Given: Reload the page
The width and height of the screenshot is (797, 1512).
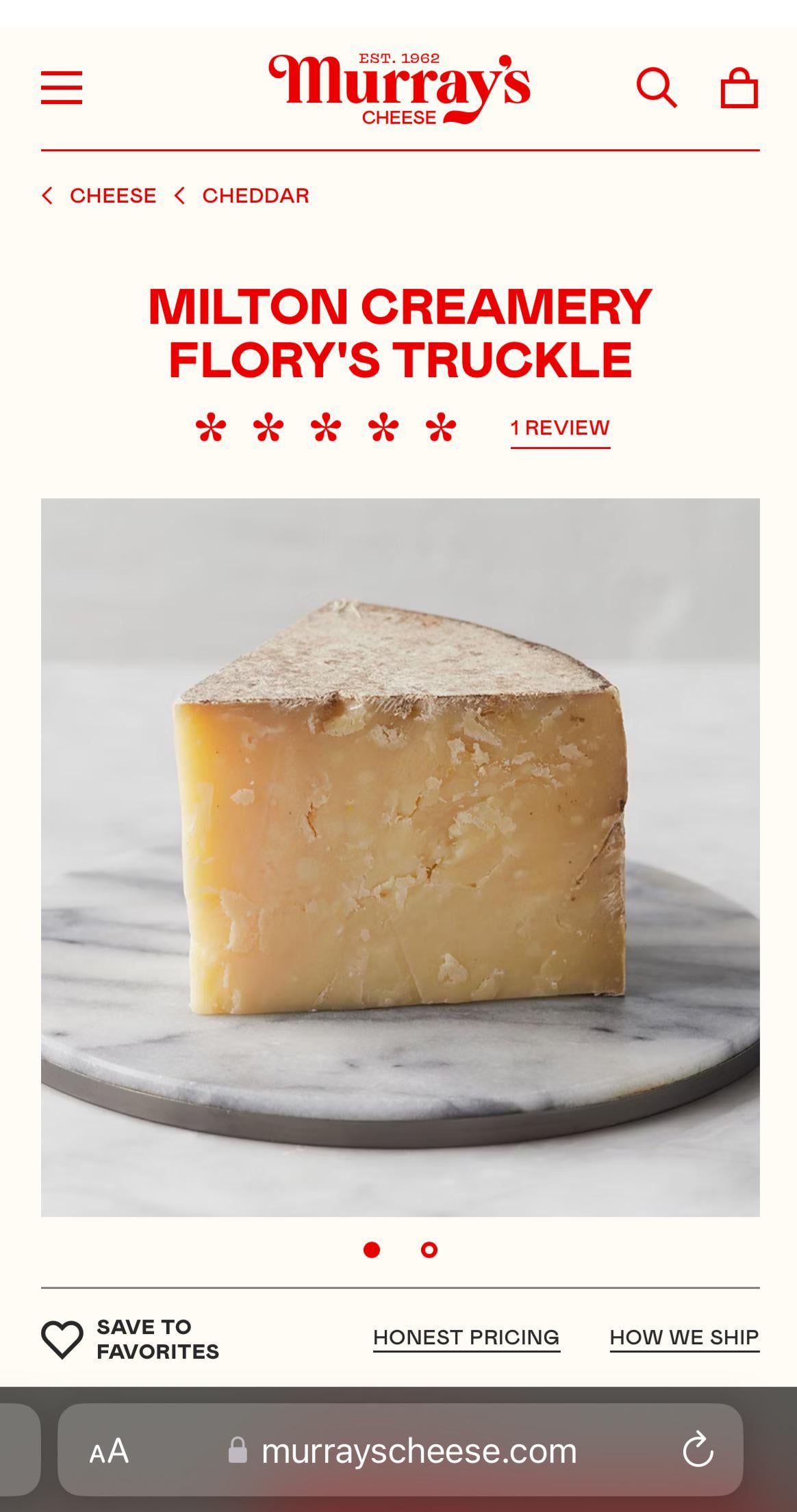Looking at the screenshot, I should (x=698, y=1450).
